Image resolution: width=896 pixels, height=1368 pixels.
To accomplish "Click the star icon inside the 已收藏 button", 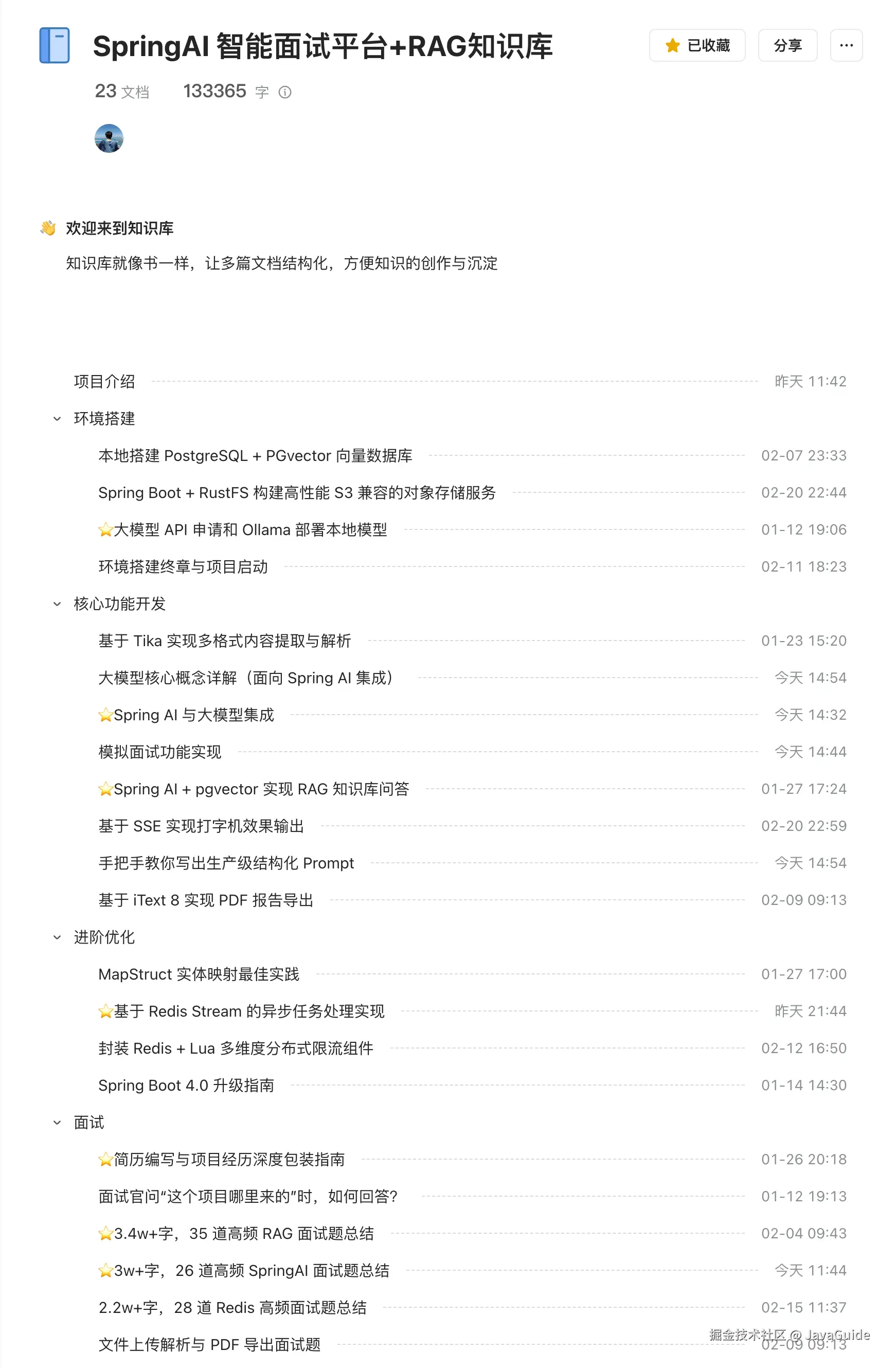I will 671,45.
